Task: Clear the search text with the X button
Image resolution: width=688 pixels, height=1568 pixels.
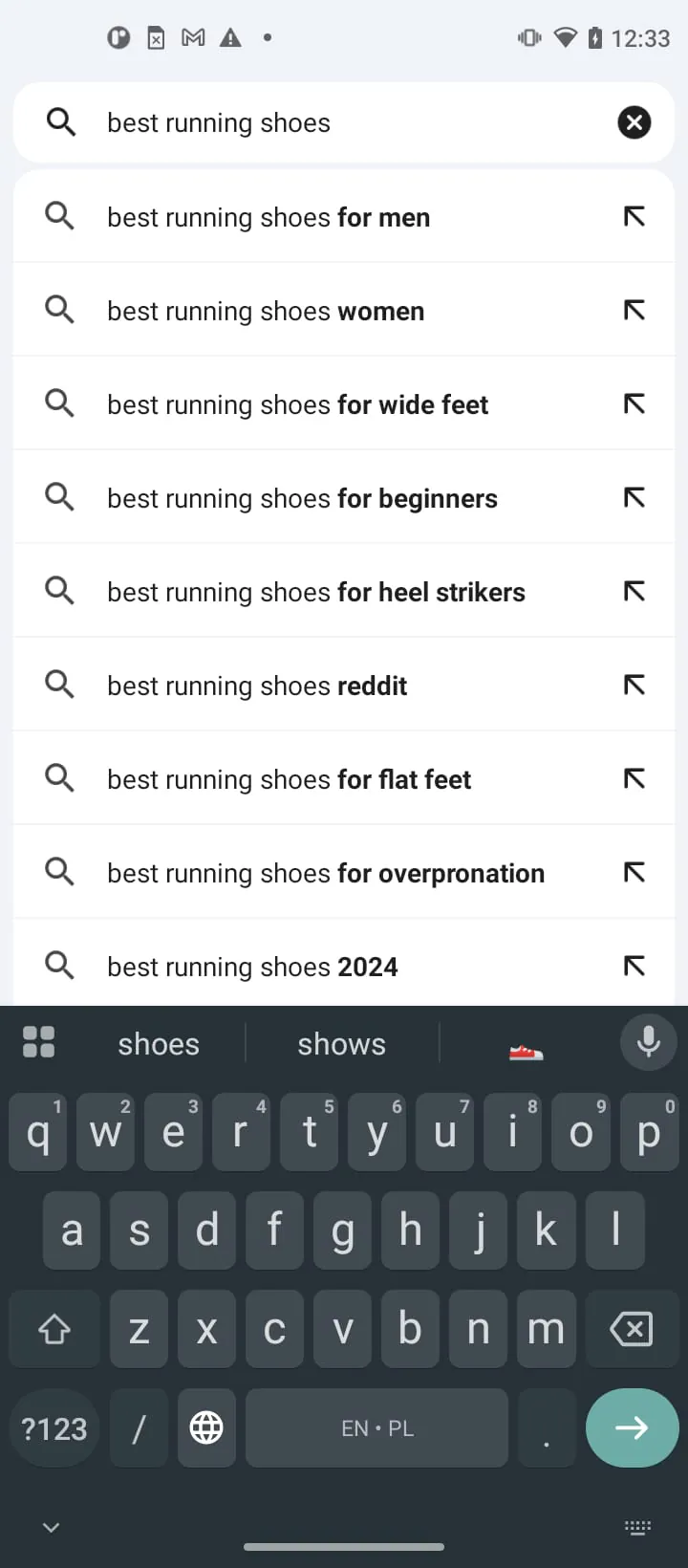Action: (x=634, y=122)
